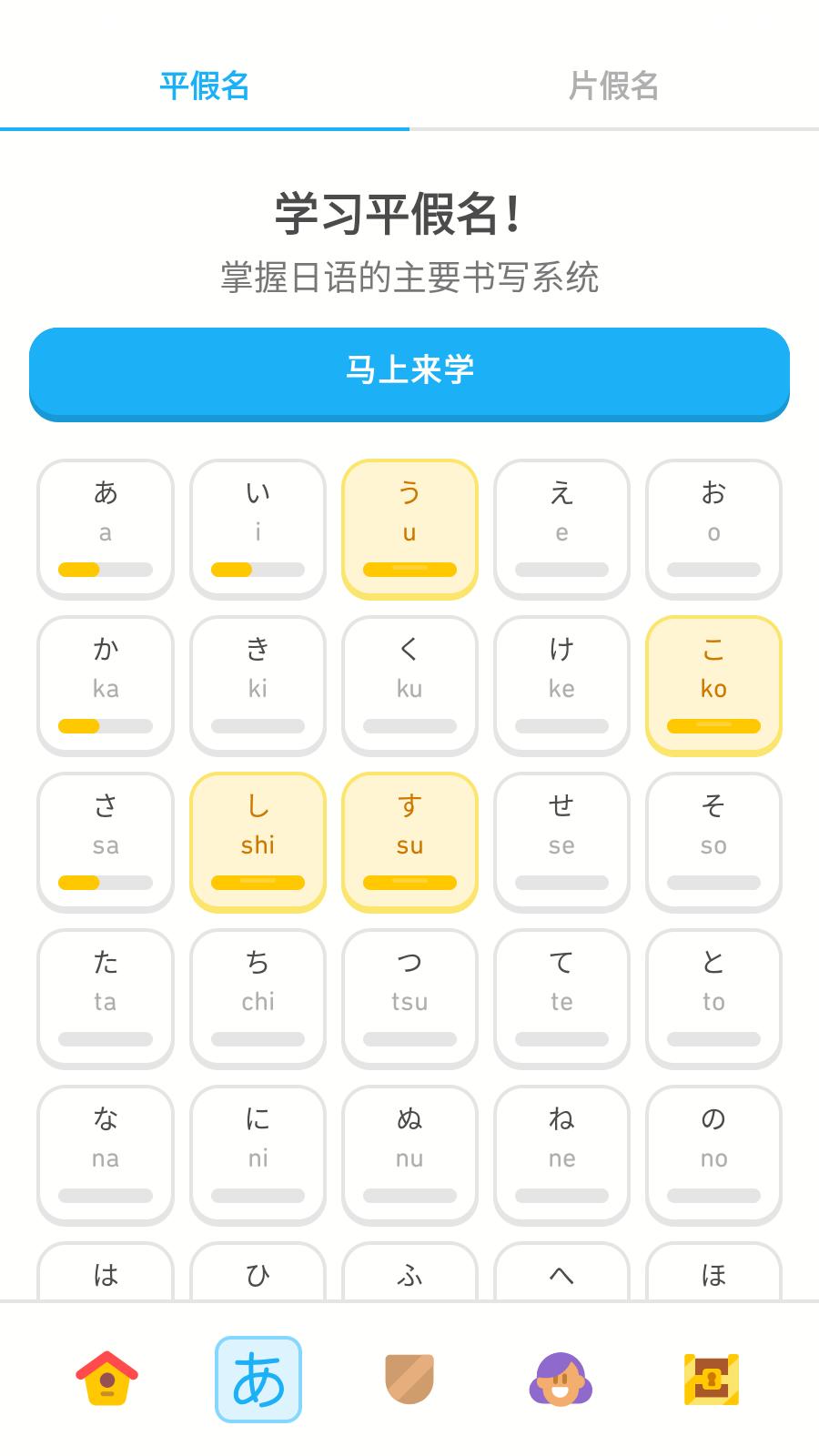This screenshot has width=819, height=1456.
Task: Open rewards via the treasure chest icon
Action: coord(713,1380)
